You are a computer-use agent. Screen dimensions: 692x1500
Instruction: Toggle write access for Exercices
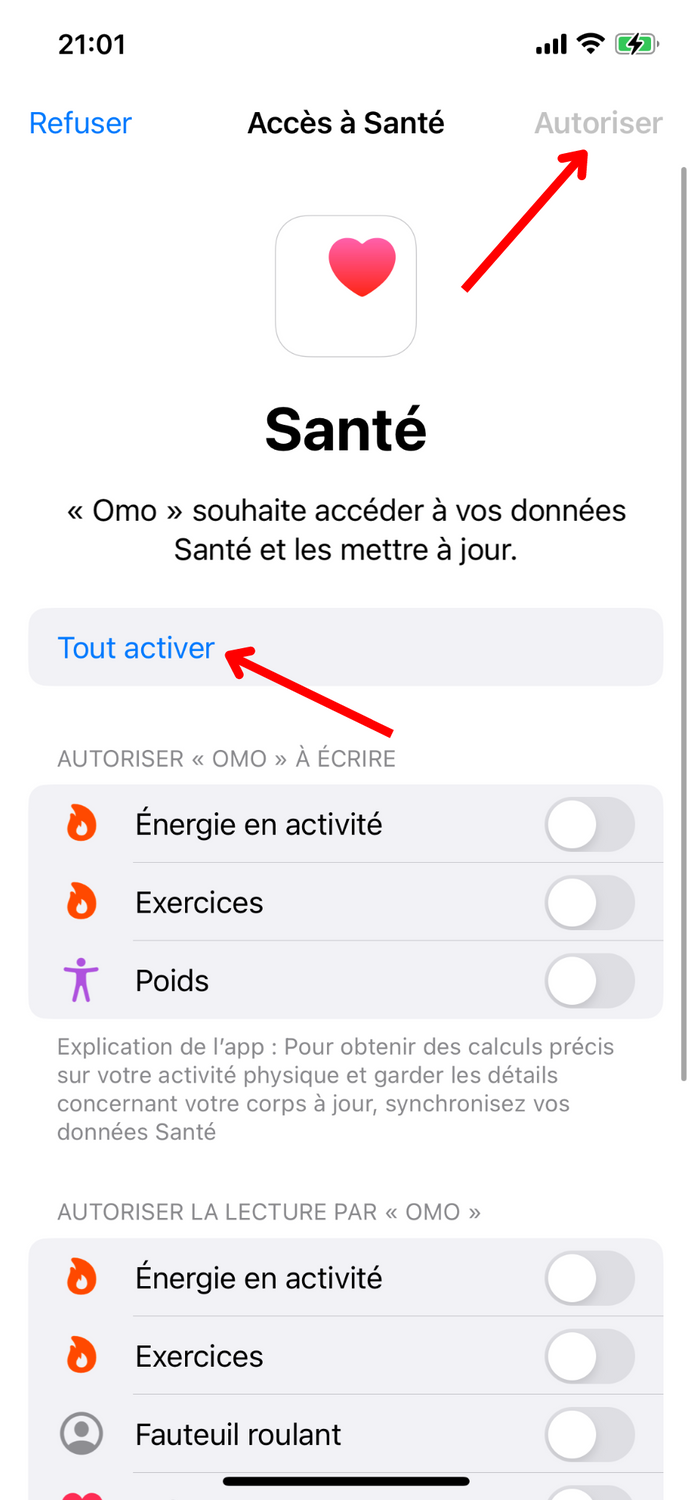(590, 903)
